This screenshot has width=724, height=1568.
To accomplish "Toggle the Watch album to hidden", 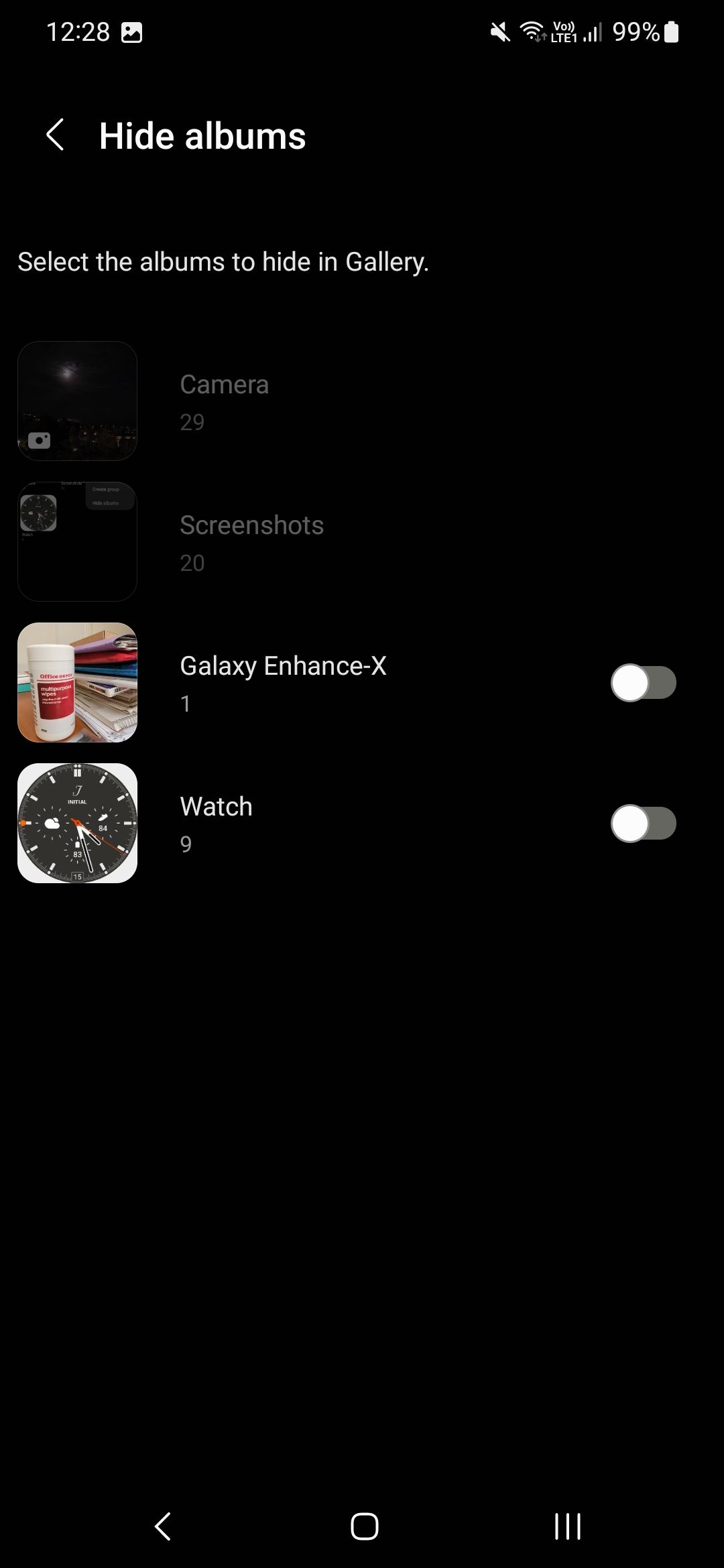I will point(643,823).
